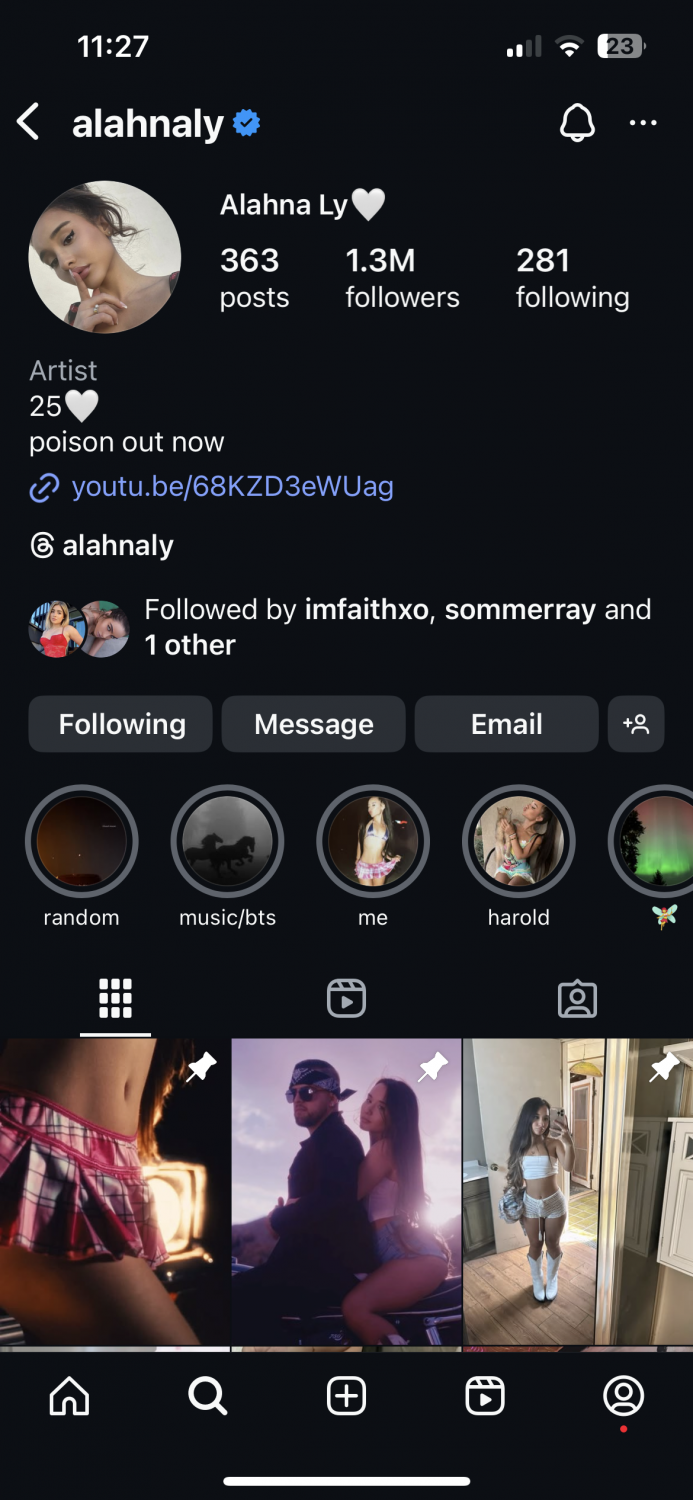Open the pinned mirror selfie post
The height and width of the screenshot is (1500, 693).
click(x=578, y=1192)
